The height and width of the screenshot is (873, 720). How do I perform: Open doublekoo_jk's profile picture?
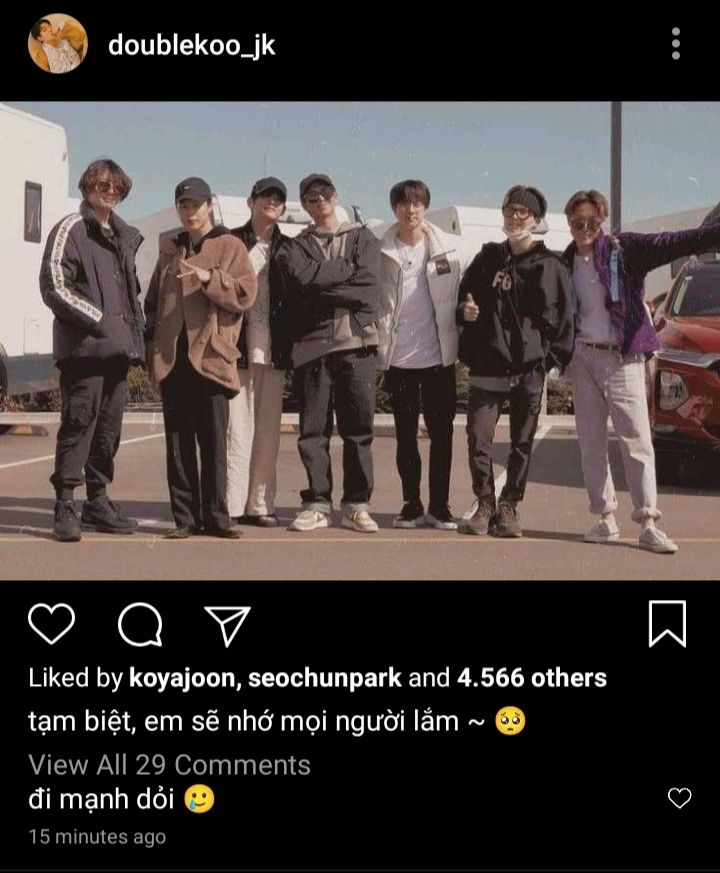click(x=57, y=44)
